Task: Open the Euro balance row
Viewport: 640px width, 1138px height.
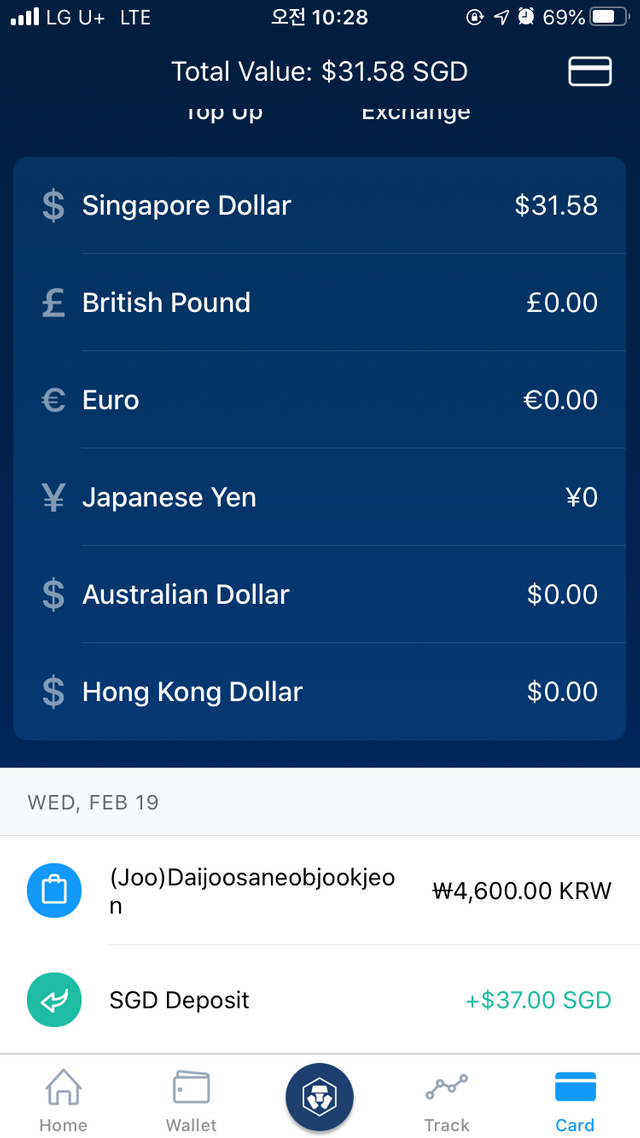Action: click(320, 400)
